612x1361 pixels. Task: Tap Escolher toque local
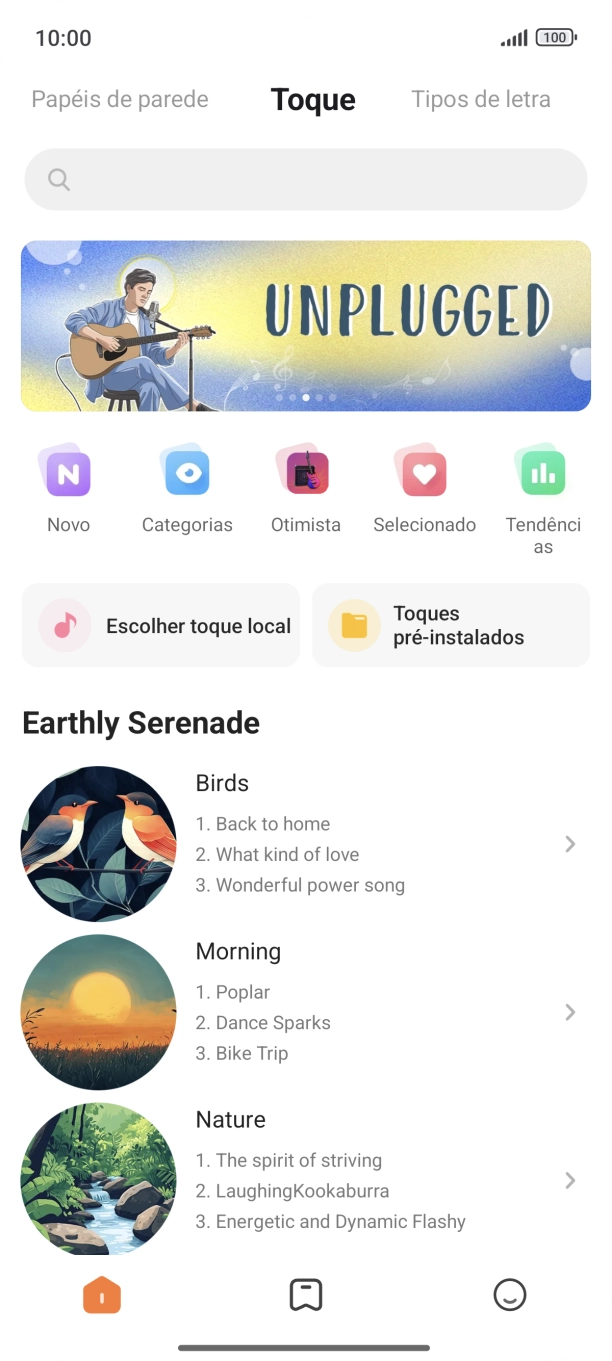click(161, 626)
